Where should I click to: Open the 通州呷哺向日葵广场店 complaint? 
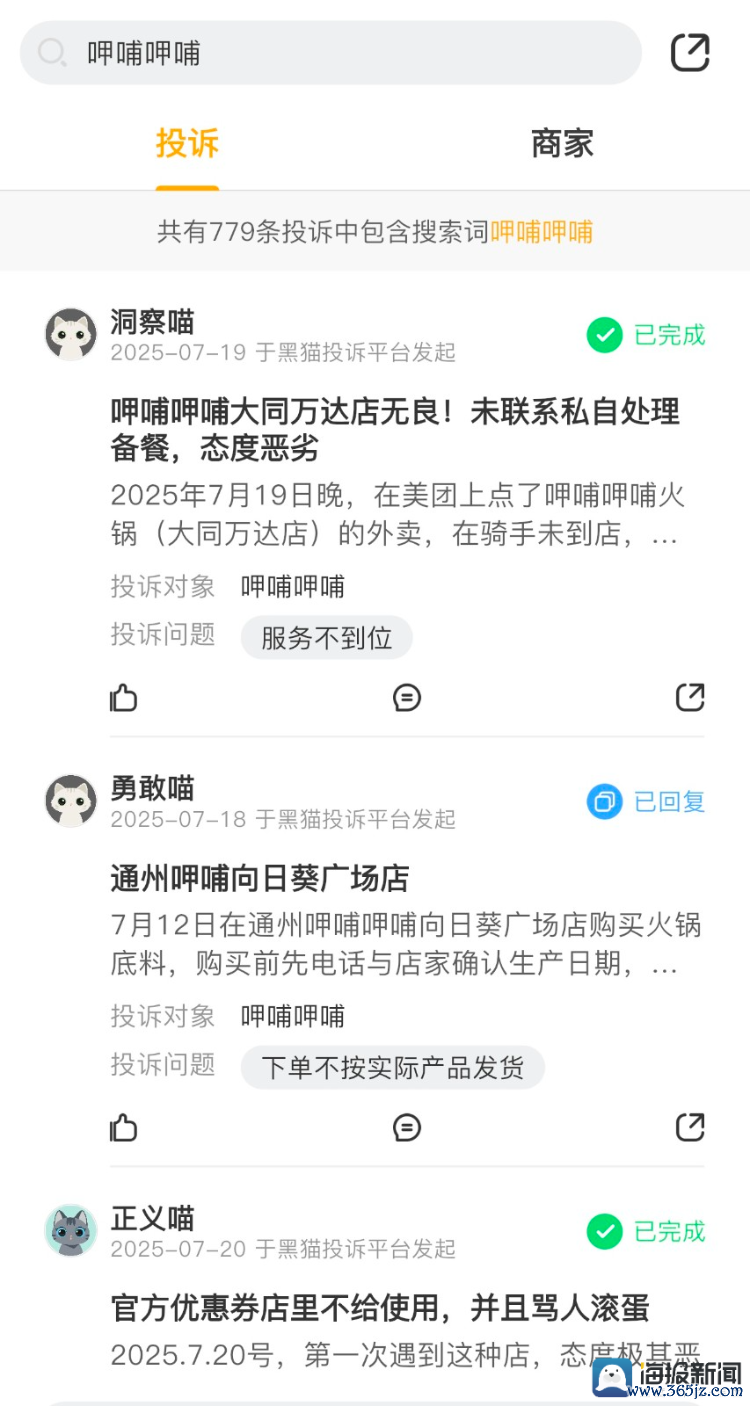(x=260, y=879)
